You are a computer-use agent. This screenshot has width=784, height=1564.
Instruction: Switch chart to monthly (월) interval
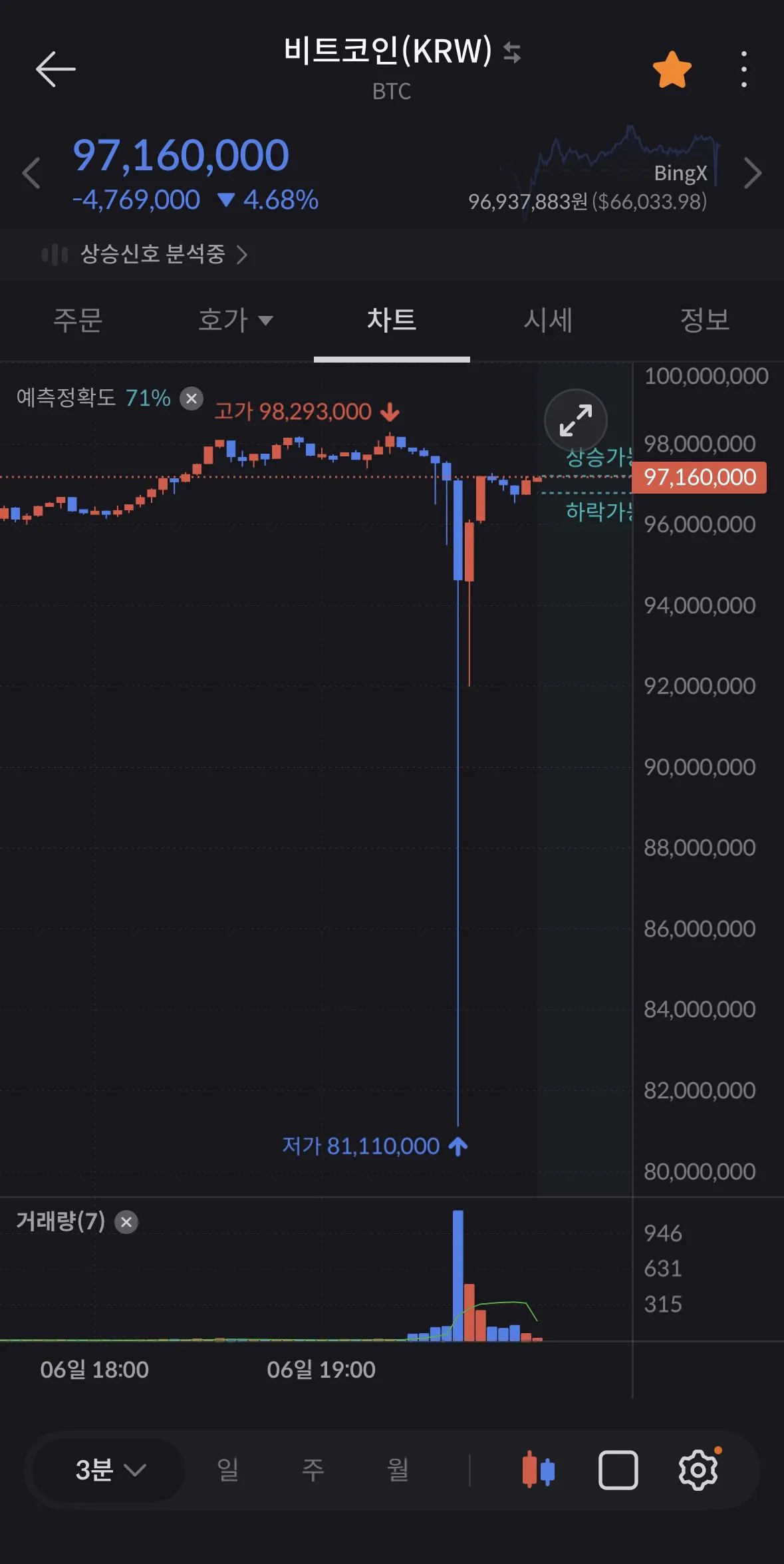pyautogui.click(x=398, y=1470)
